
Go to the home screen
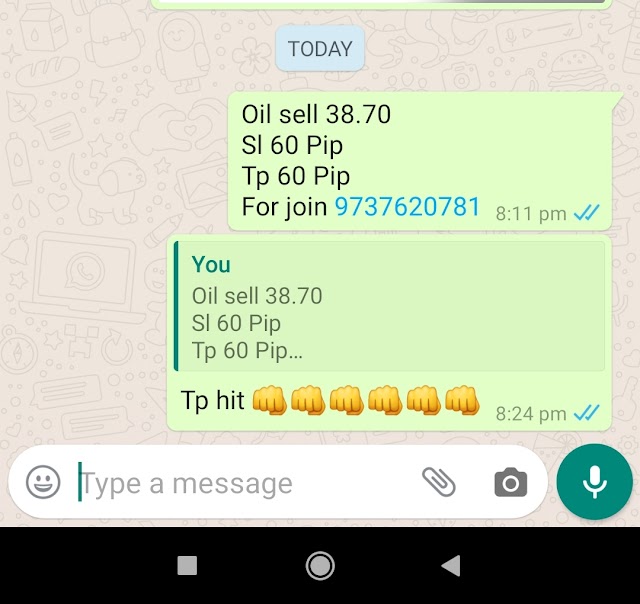tap(320, 566)
